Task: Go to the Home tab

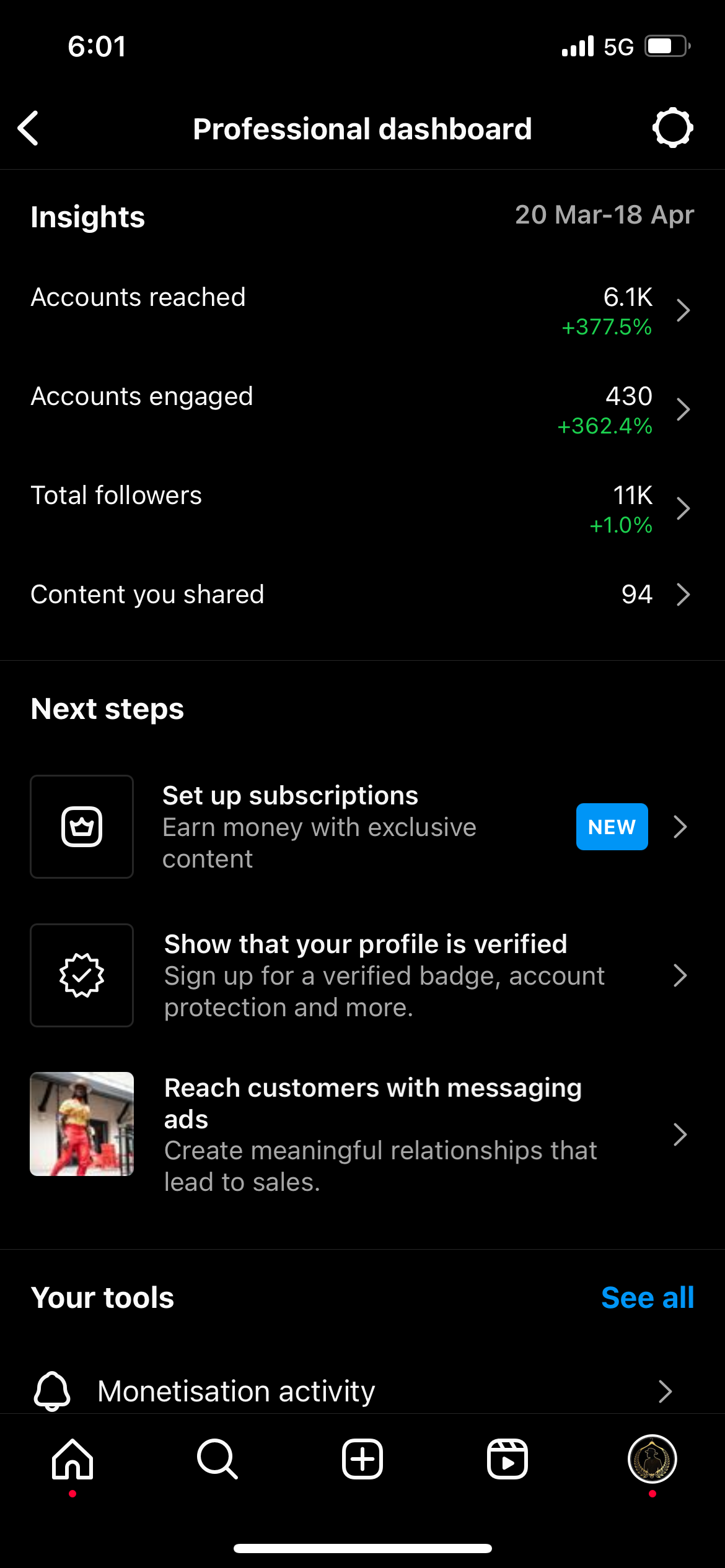Action: click(72, 1459)
